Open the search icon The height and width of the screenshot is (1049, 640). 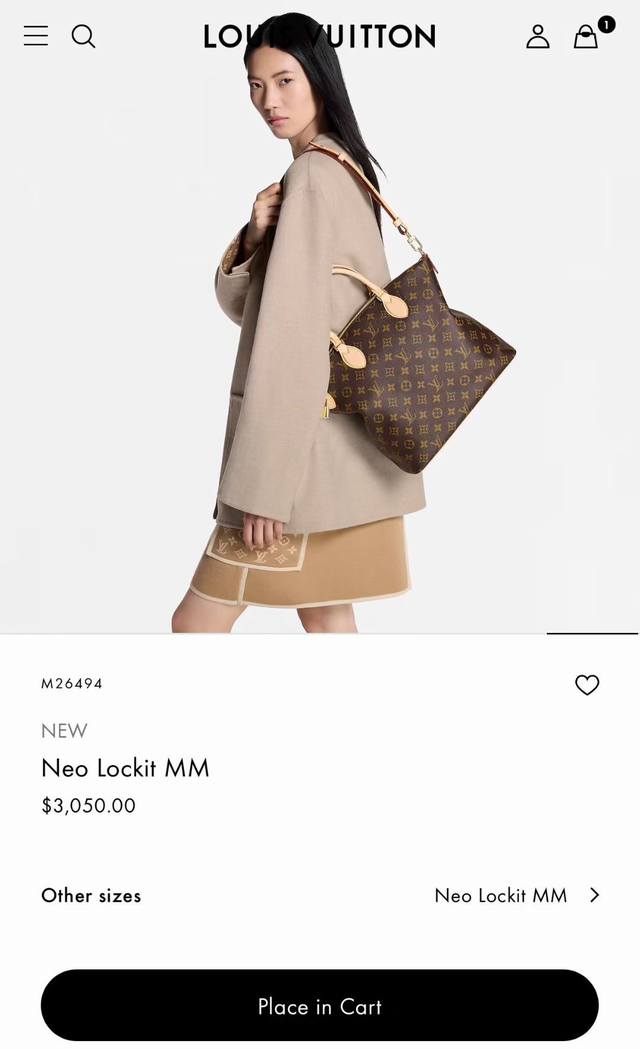point(84,37)
